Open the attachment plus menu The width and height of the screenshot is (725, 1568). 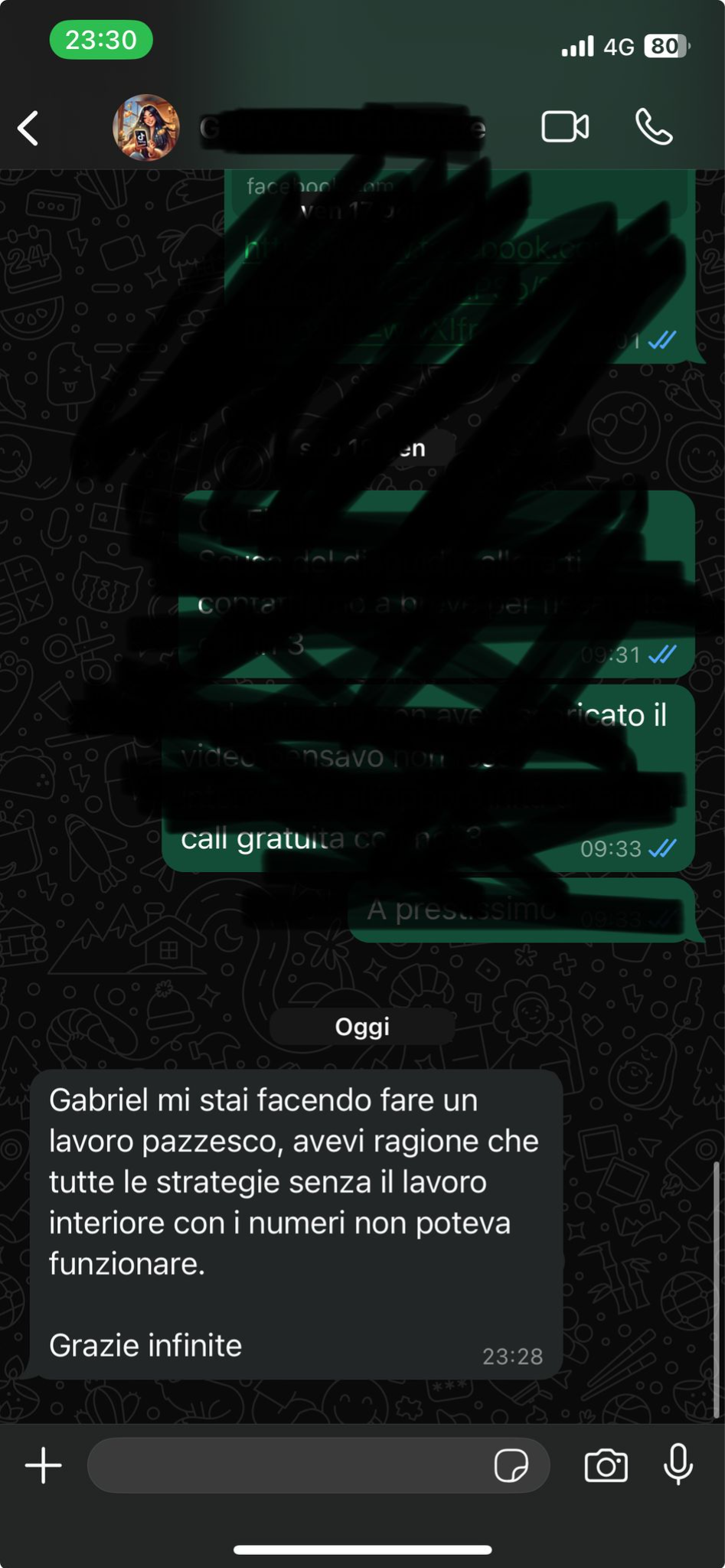pyautogui.click(x=44, y=1465)
